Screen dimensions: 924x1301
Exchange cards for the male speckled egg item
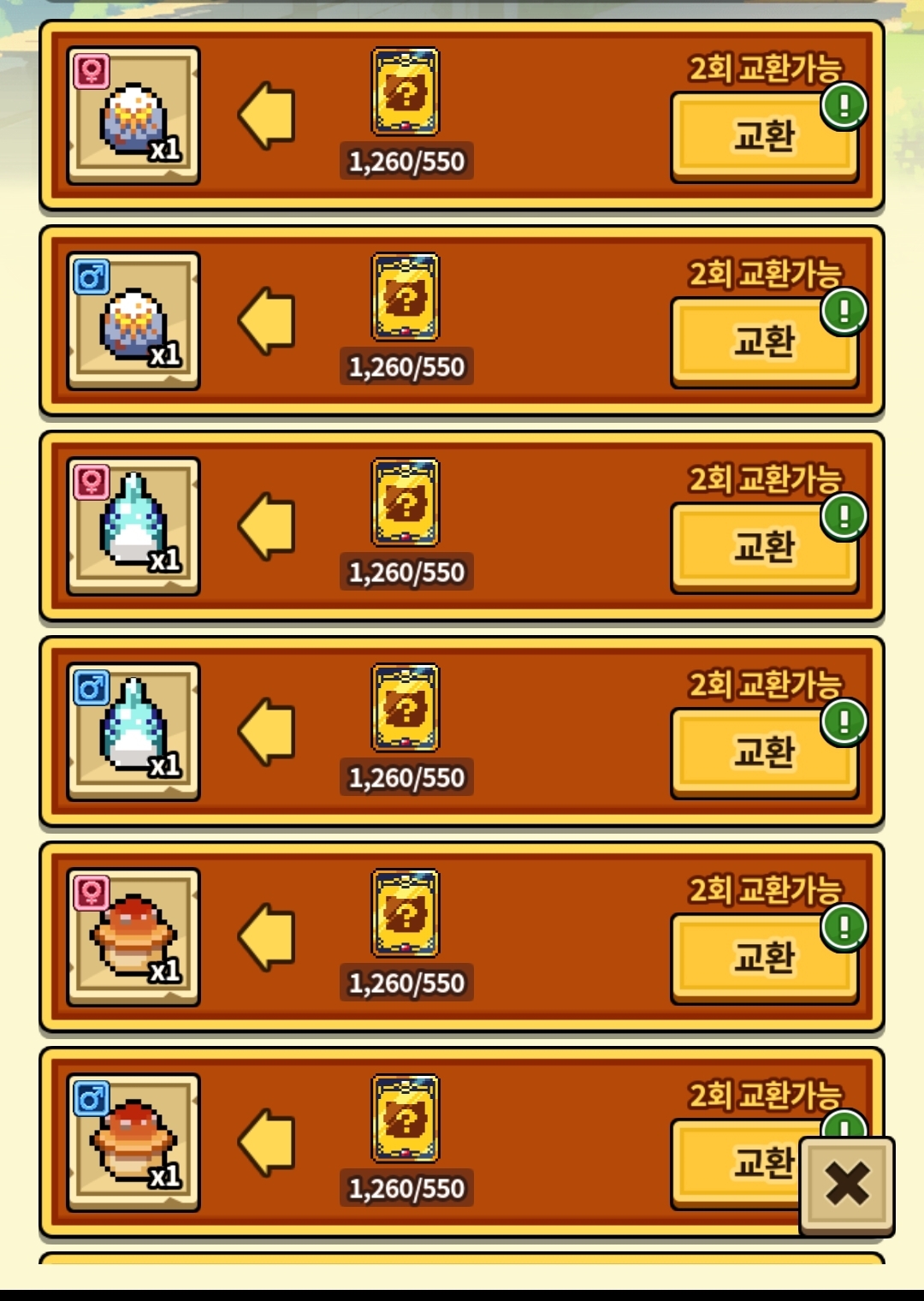pyautogui.click(x=763, y=342)
